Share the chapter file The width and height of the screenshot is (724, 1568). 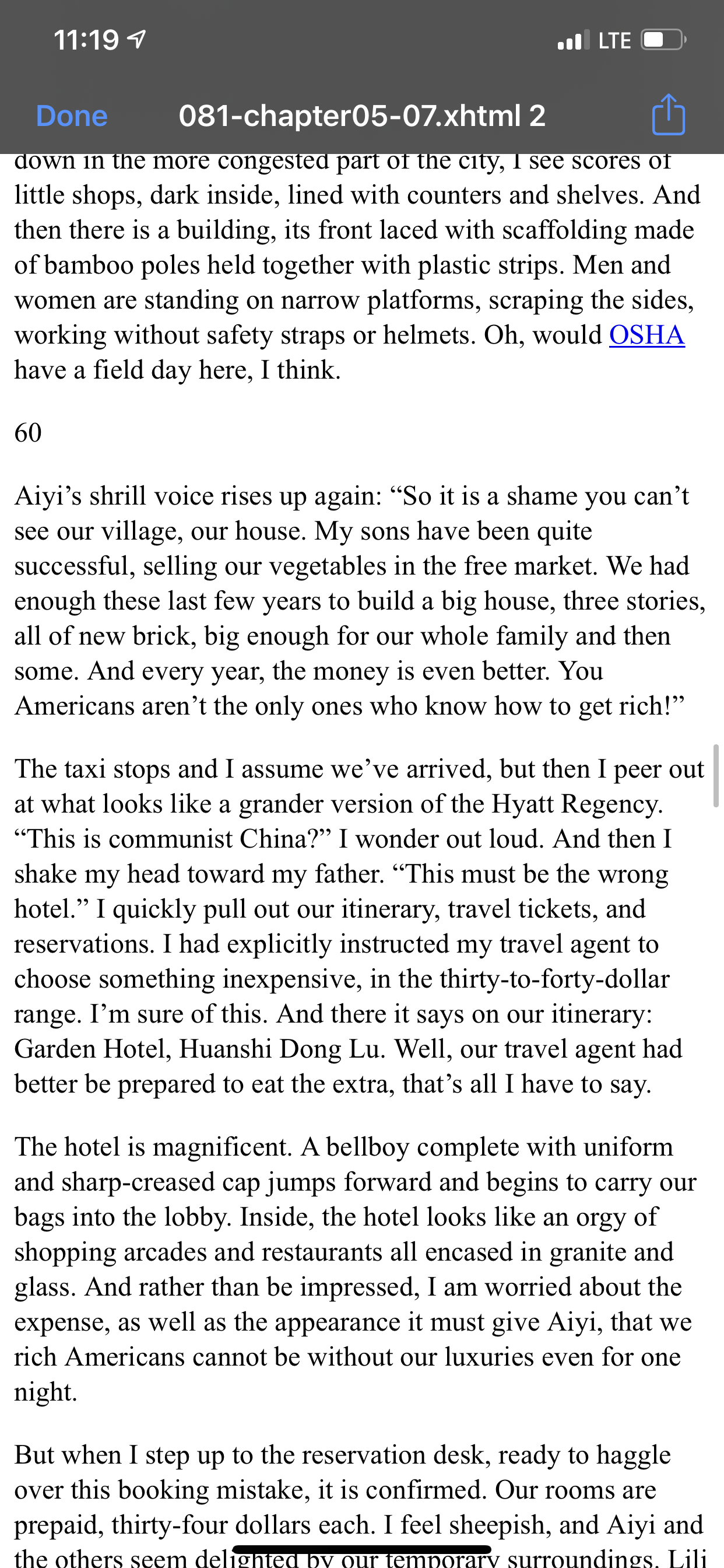[x=668, y=114]
